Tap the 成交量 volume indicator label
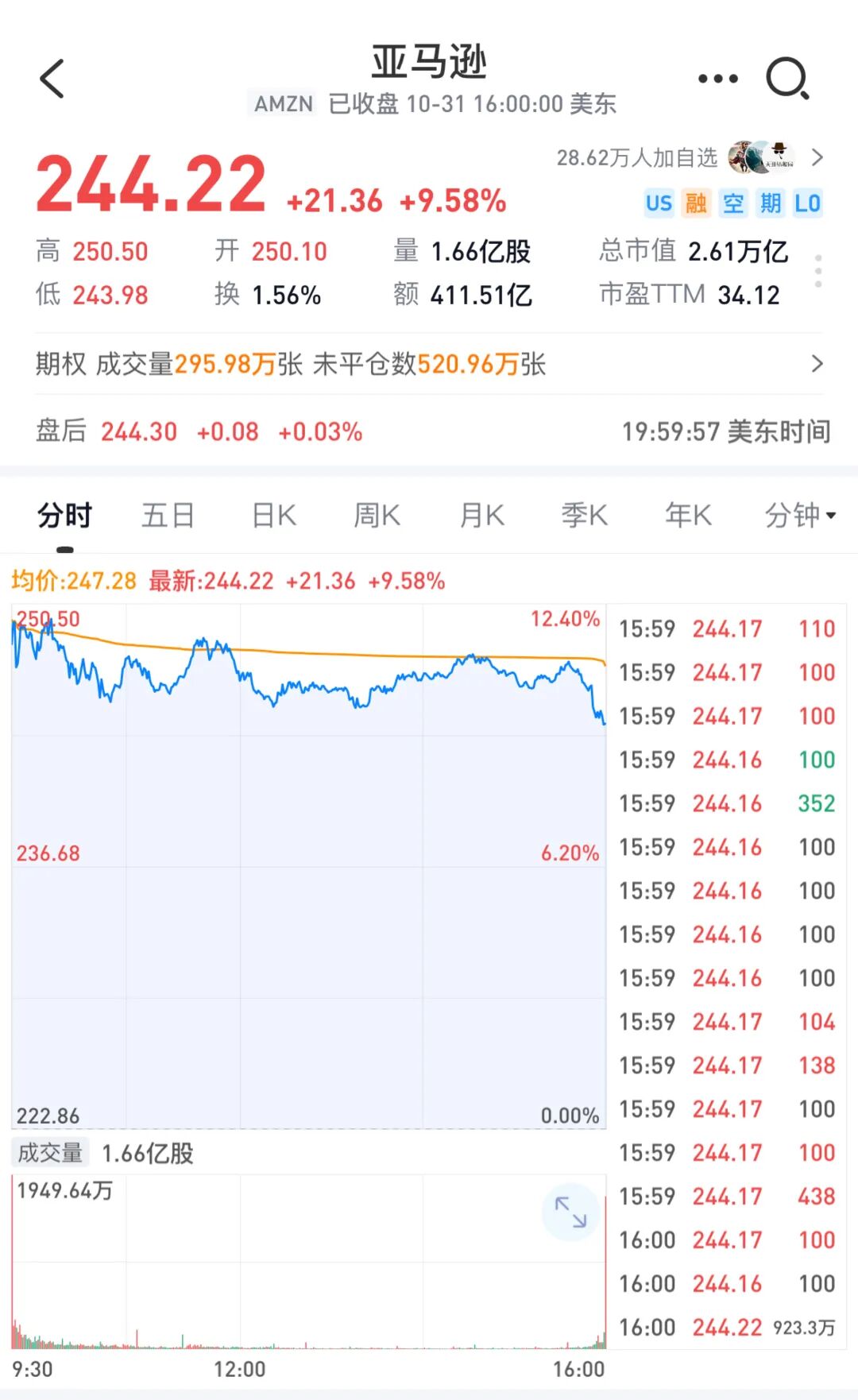Viewport: 858px width, 1400px height. (50, 1153)
